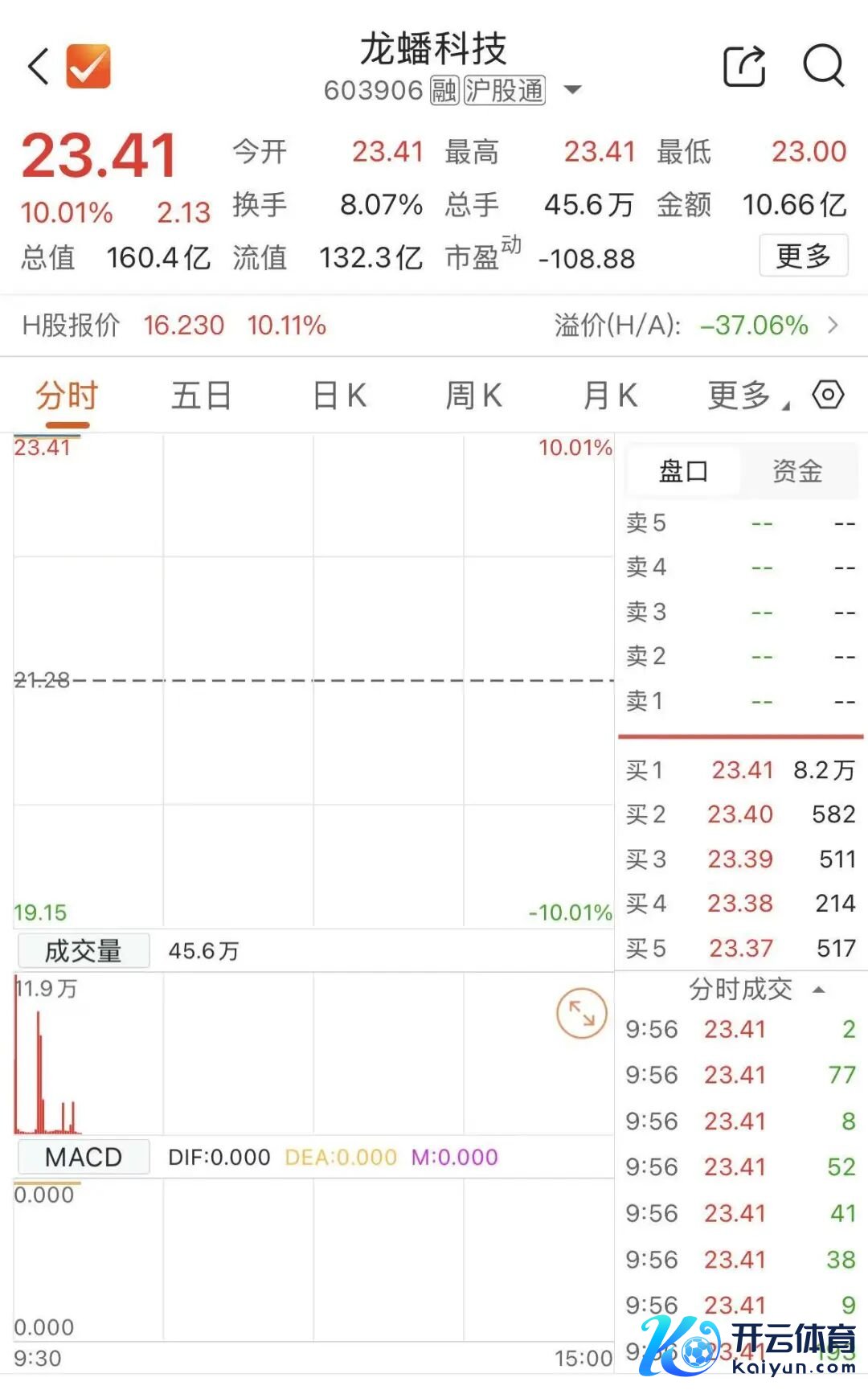Expand the 更多 chart period dropdown

tap(747, 396)
